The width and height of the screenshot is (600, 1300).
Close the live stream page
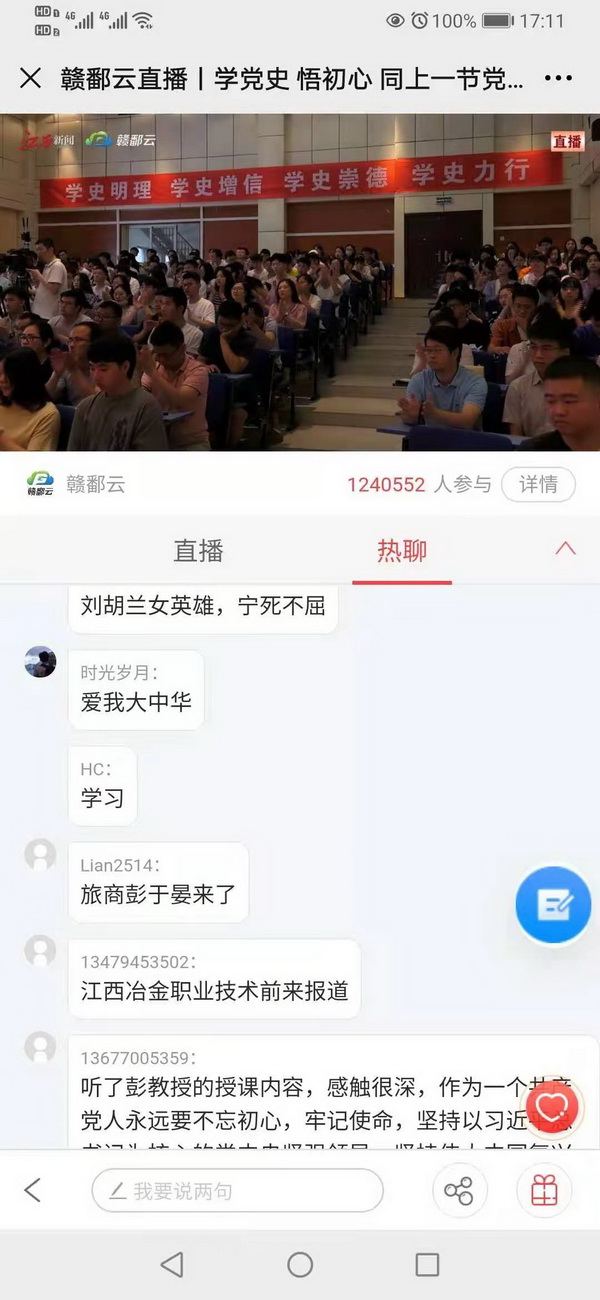(31, 79)
